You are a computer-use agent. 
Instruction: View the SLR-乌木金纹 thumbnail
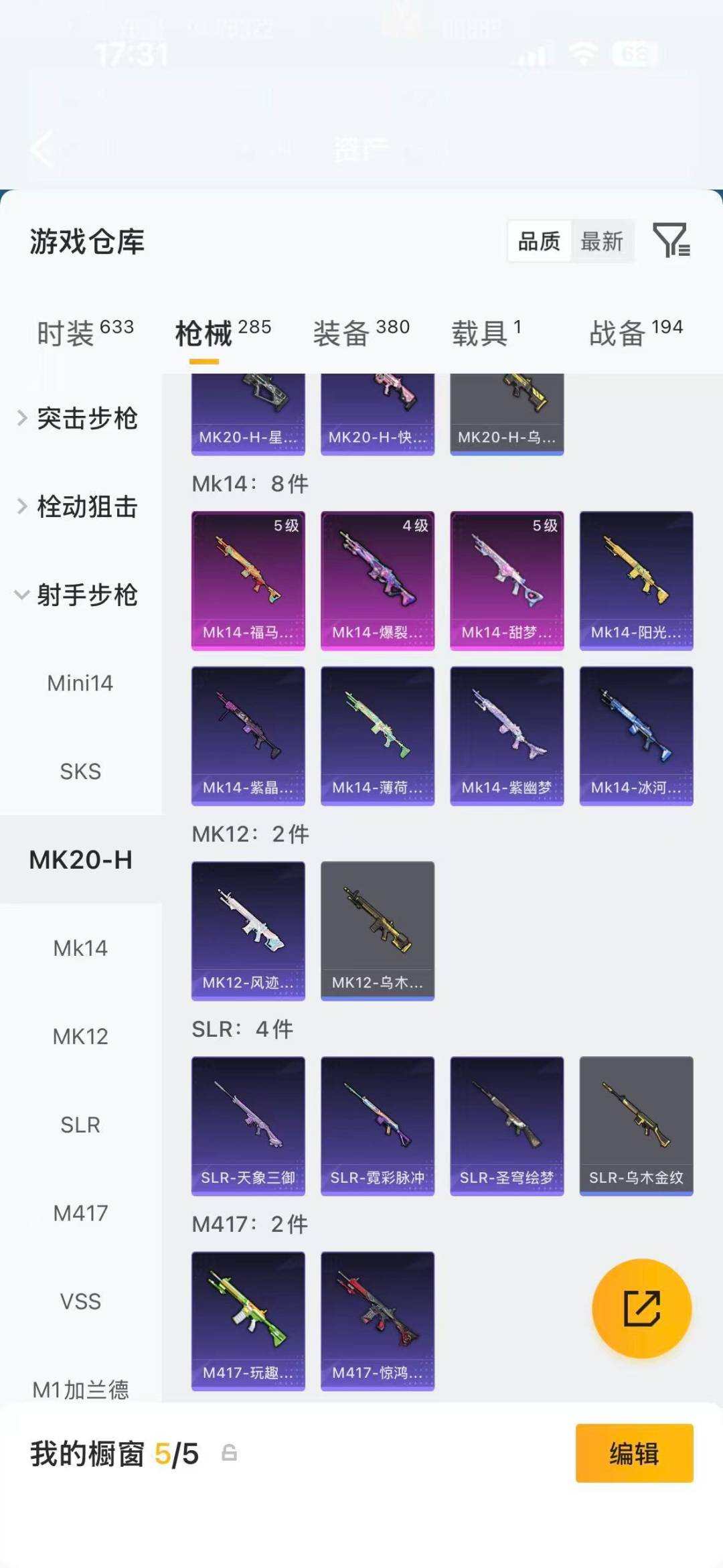click(x=636, y=1125)
